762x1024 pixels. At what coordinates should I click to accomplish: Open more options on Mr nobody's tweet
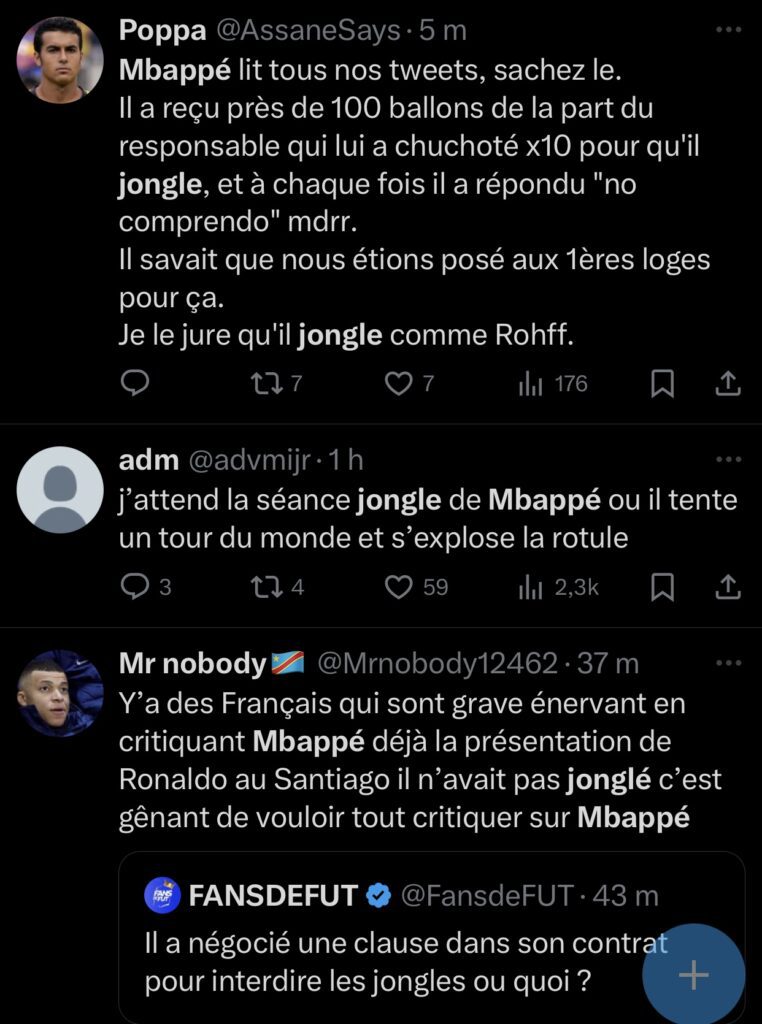click(729, 663)
